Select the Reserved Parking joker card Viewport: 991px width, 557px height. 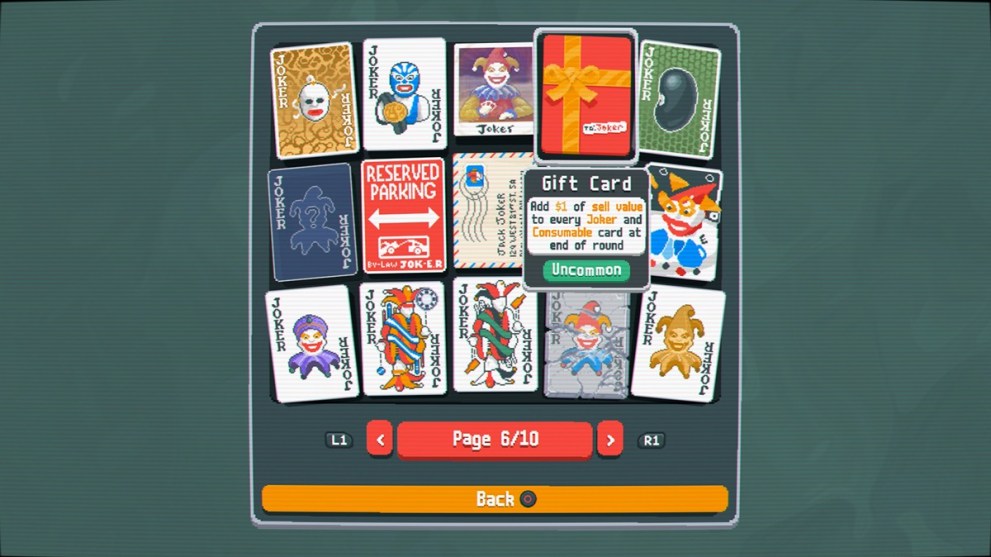point(403,215)
